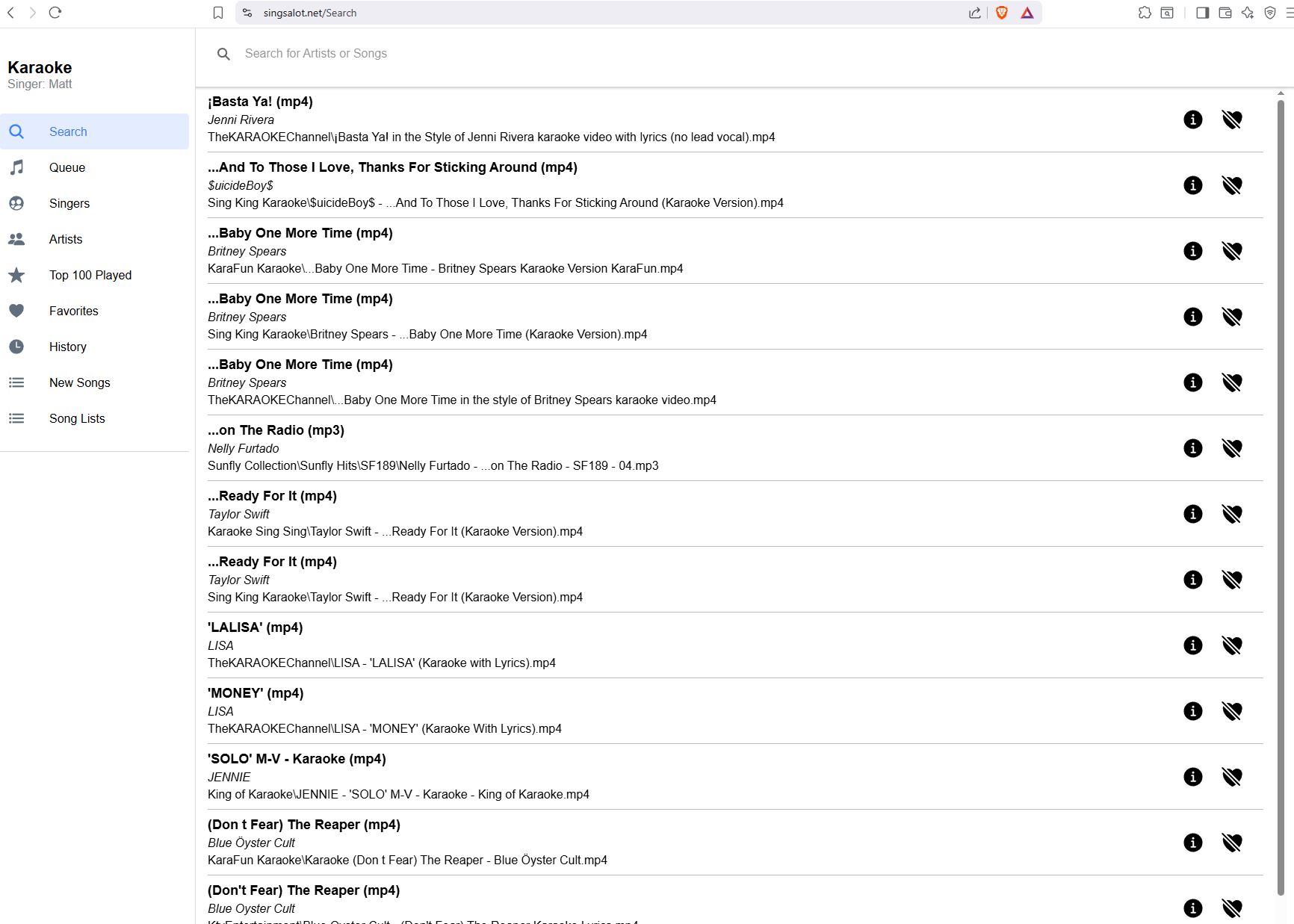Open Favorites from the sidebar
The image size is (1294, 924).
click(x=73, y=311)
